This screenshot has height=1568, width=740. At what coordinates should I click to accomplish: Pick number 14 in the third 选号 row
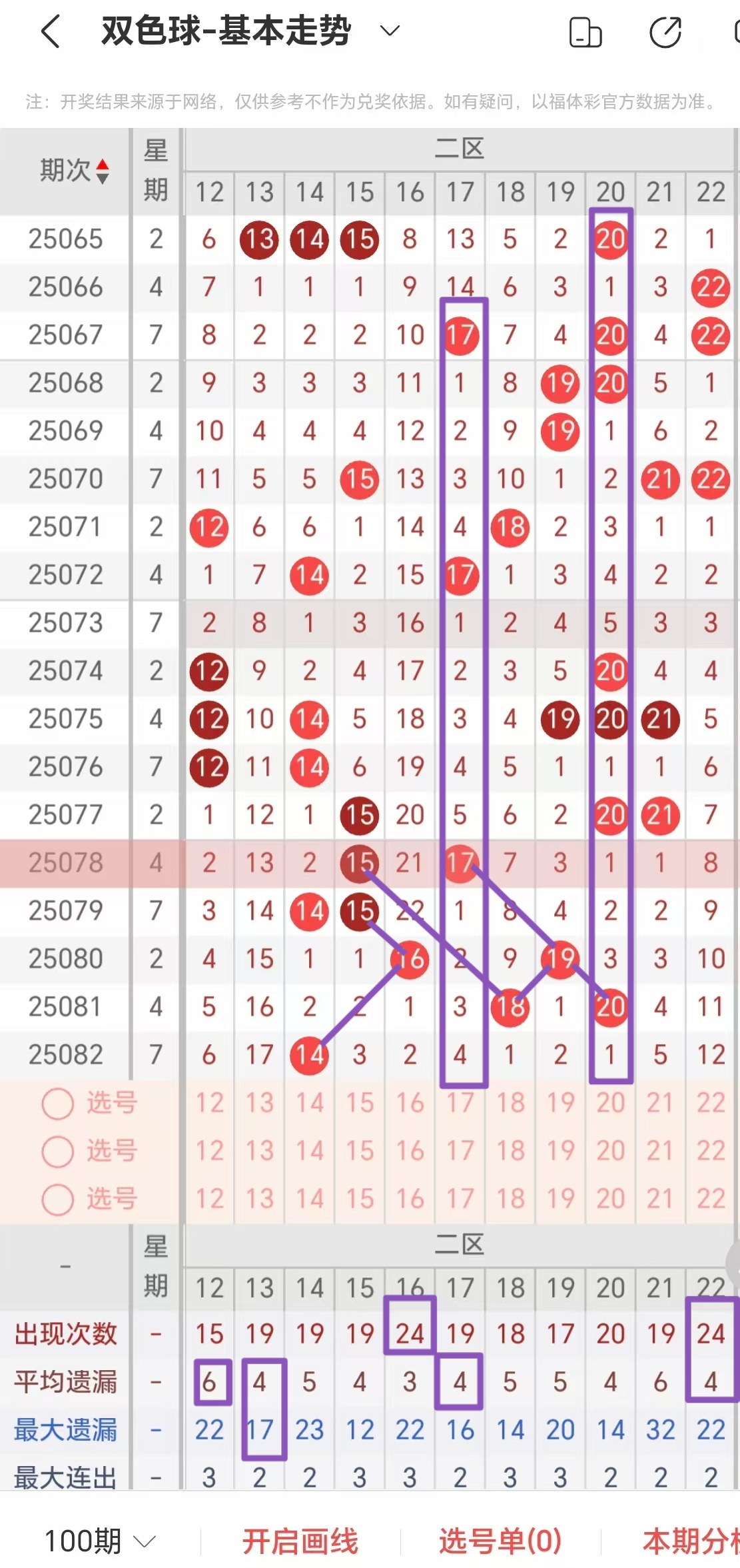tap(310, 1199)
